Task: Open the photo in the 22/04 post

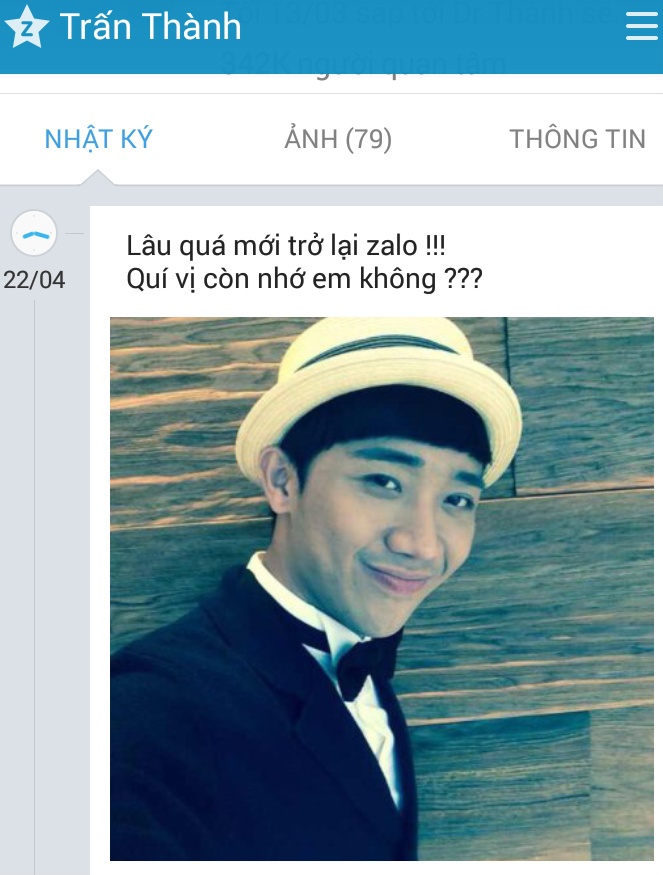Action: (x=381, y=588)
